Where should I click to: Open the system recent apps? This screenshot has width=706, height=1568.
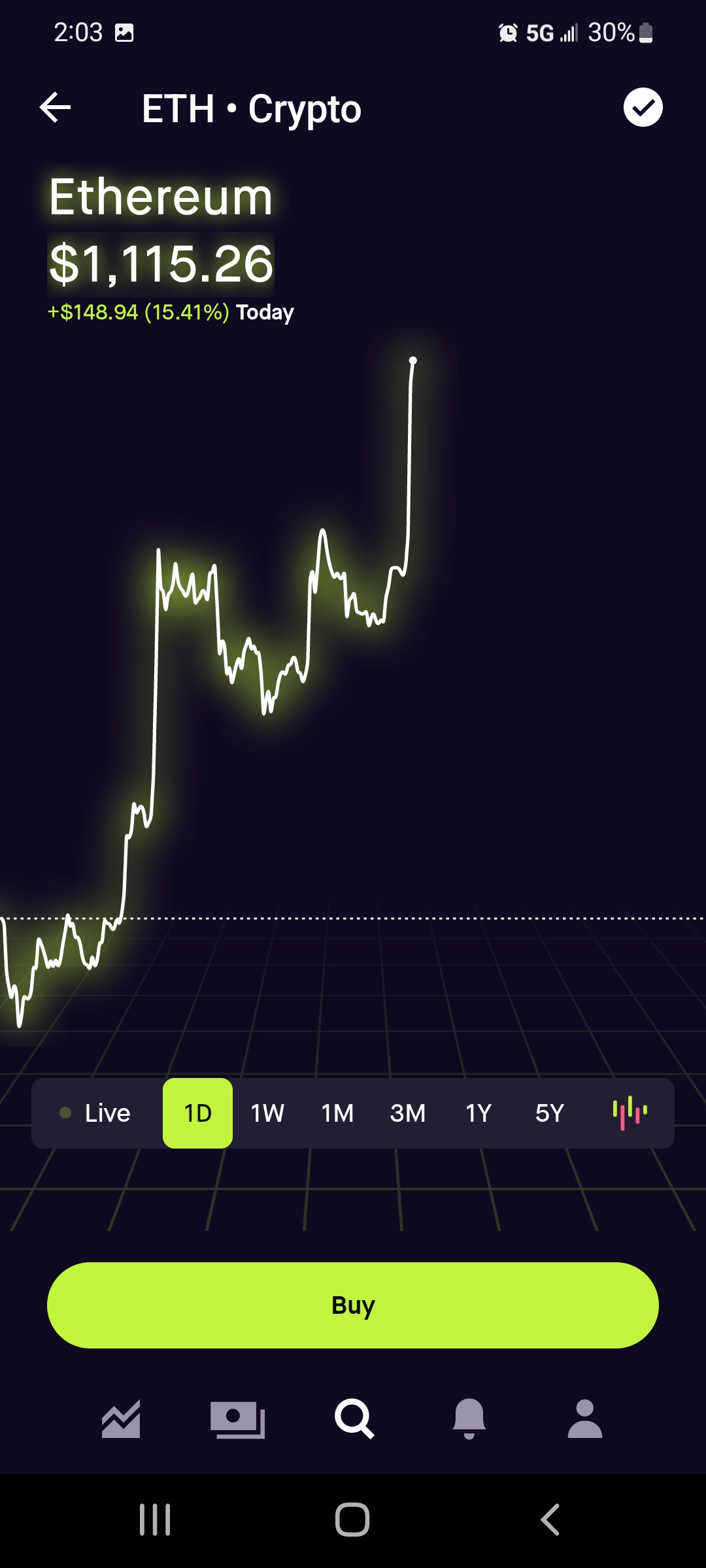coord(155,1519)
